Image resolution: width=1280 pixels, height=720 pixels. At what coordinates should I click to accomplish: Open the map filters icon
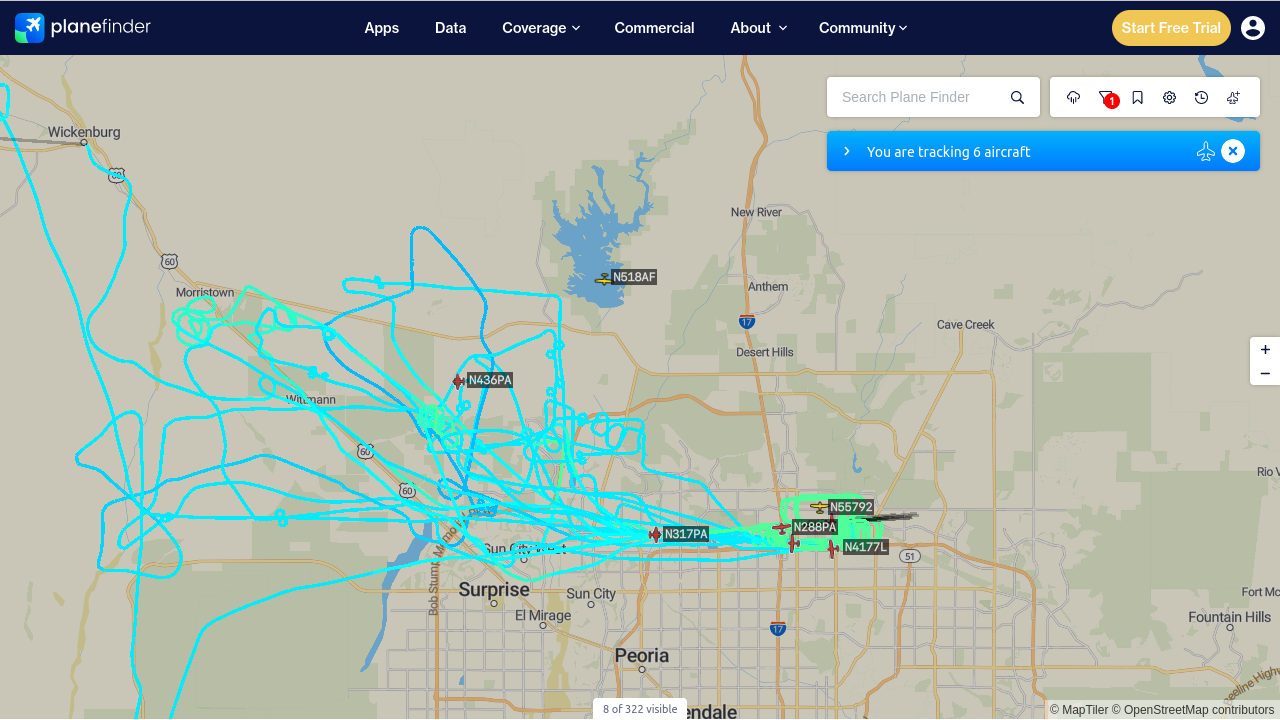(x=1106, y=97)
